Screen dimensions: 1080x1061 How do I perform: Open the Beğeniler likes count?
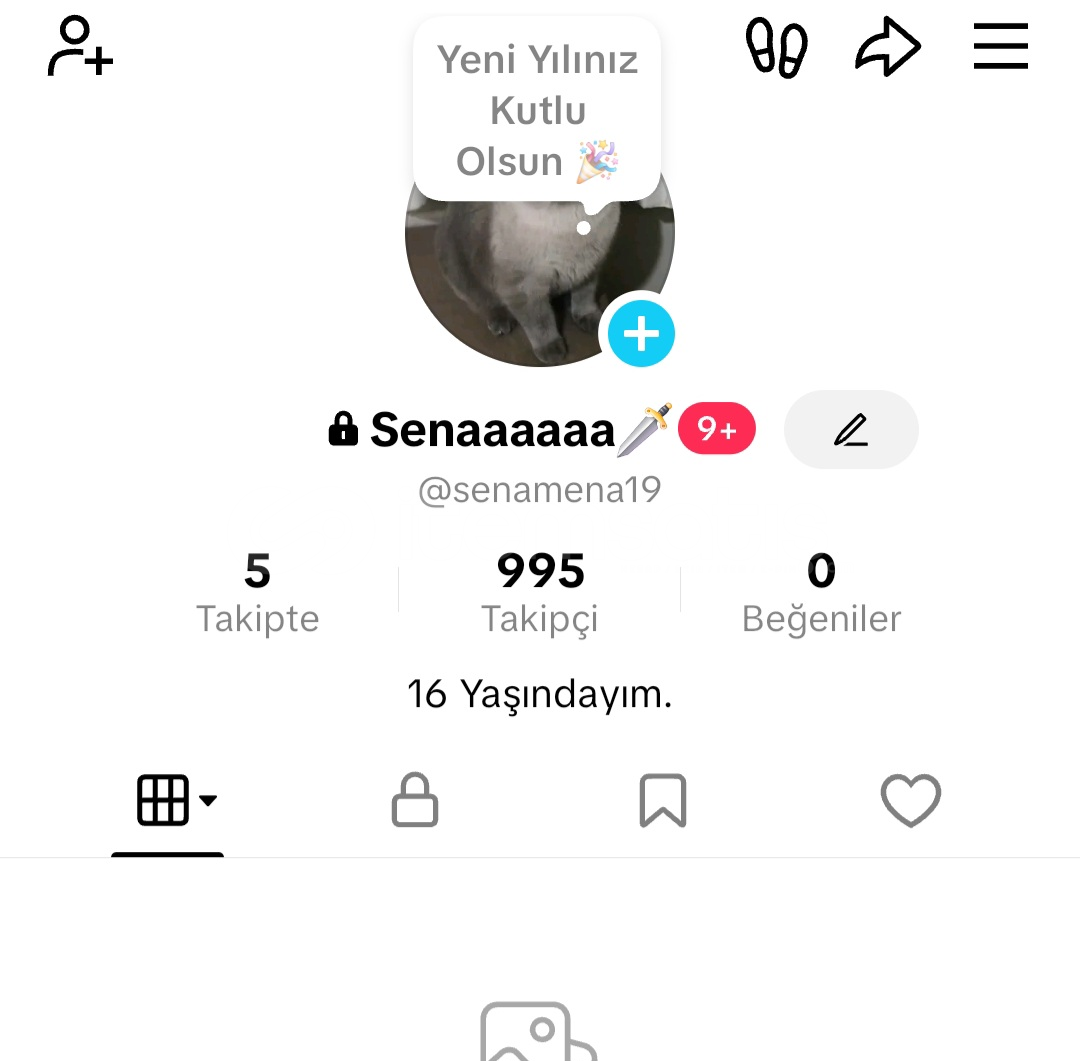click(821, 593)
